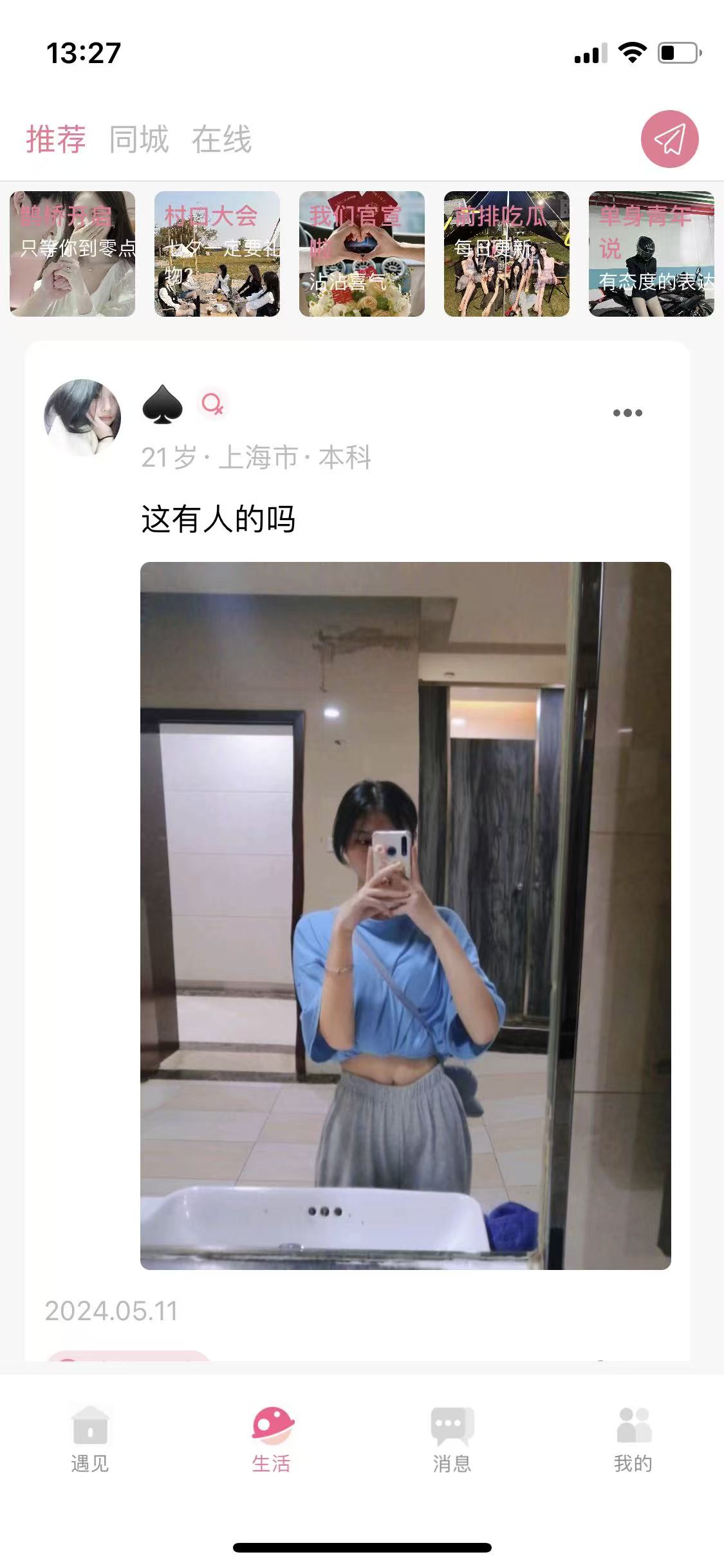Enlarge the mirror selfie photo in the post

tap(405, 915)
